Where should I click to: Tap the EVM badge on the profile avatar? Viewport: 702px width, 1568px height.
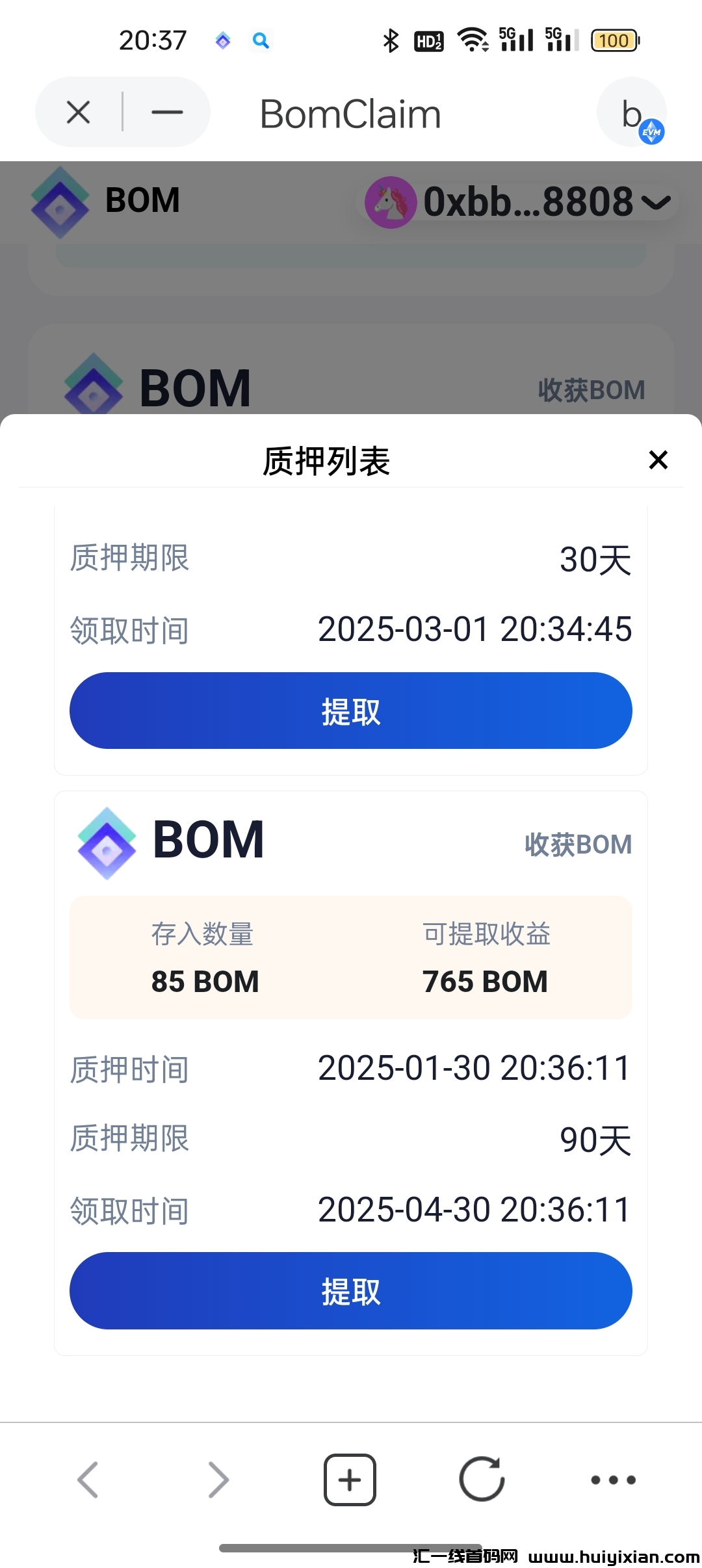652,132
